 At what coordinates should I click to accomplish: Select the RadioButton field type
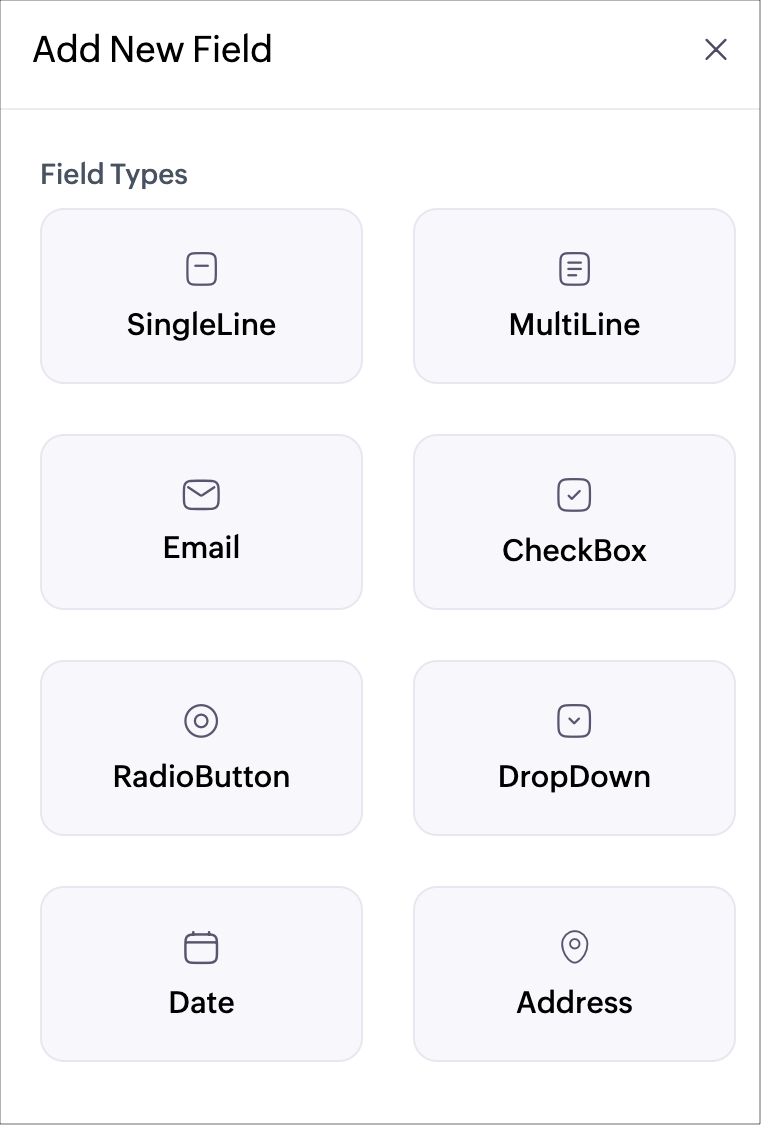201,748
